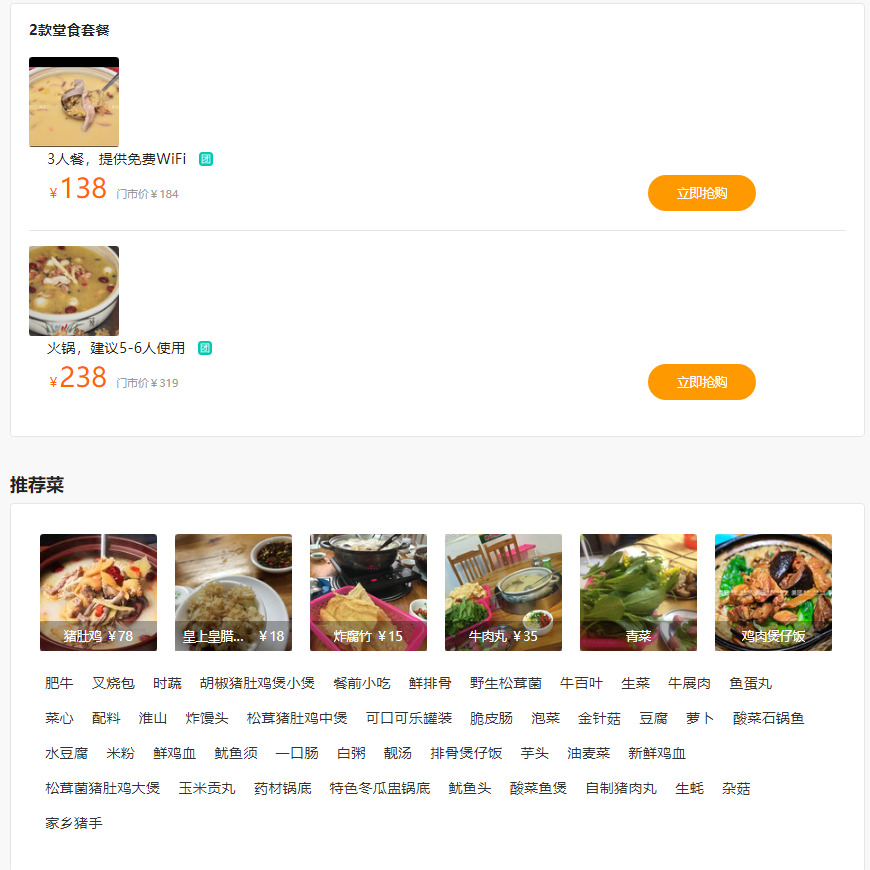870x870 pixels.
Task: Open the 皇上皇腊 ¥18 dish photo
Action: pyautogui.click(x=233, y=592)
